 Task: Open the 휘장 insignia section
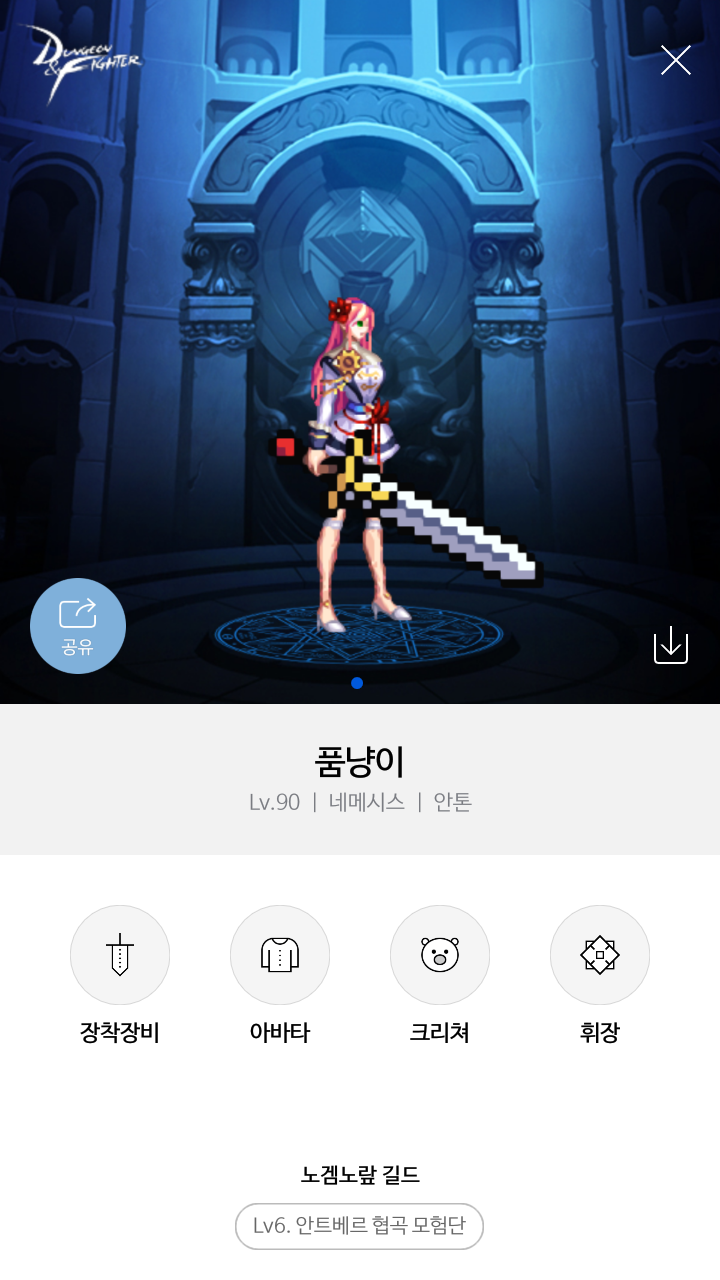click(x=600, y=955)
